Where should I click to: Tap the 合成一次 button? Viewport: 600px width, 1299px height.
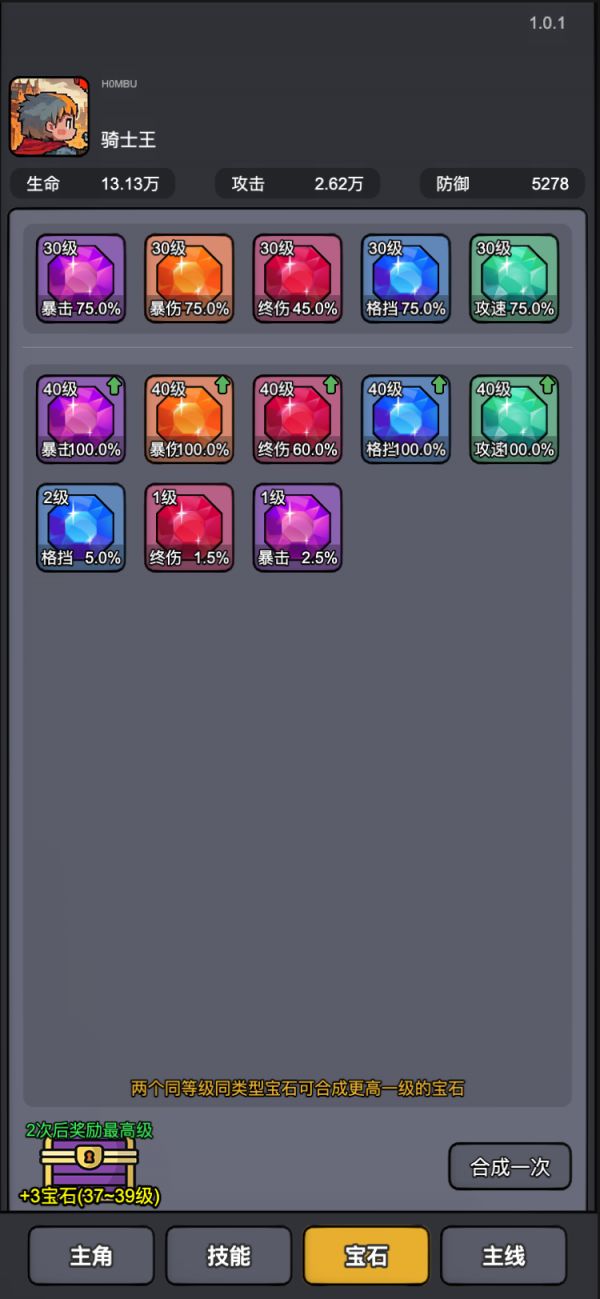510,1166
